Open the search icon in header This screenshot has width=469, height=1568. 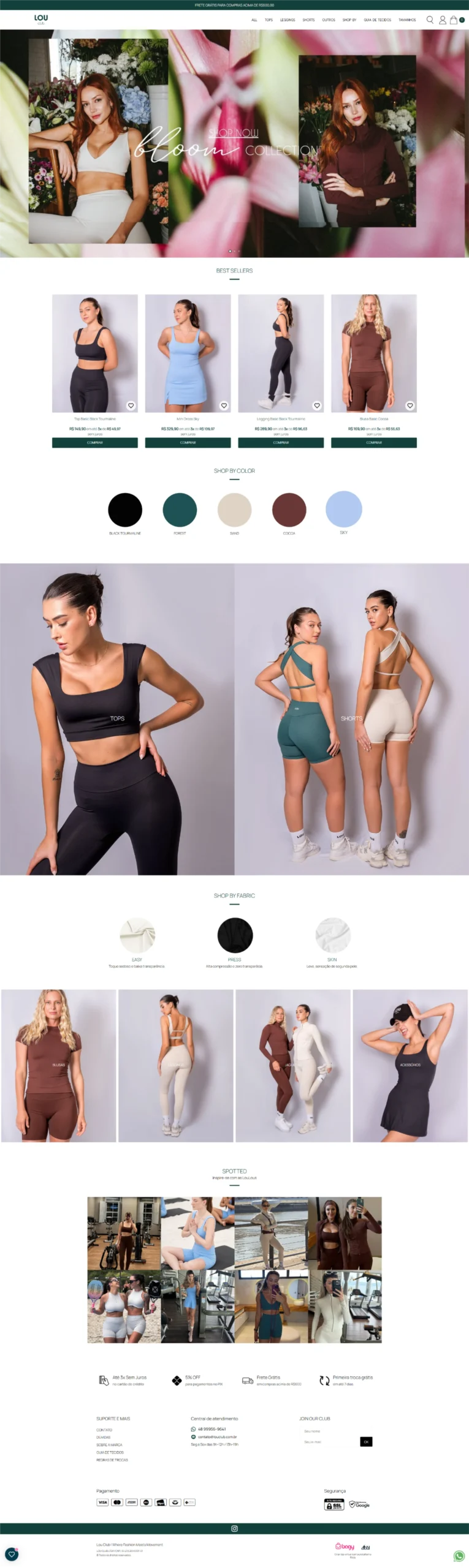[430, 20]
